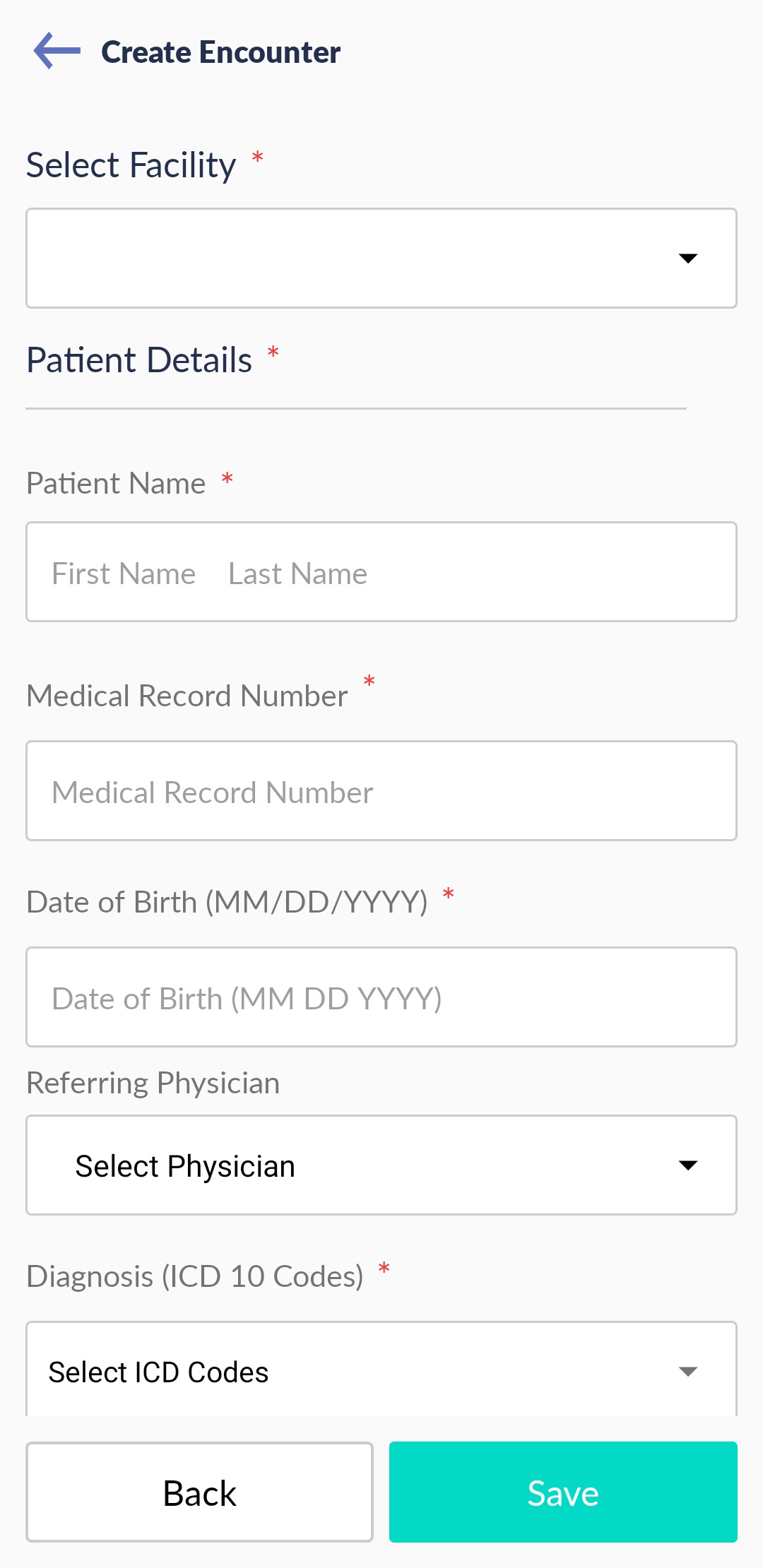The width and height of the screenshot is (763, 1568).
Task: Expand the Referring Physician selector
Action: pos(381,1165)
